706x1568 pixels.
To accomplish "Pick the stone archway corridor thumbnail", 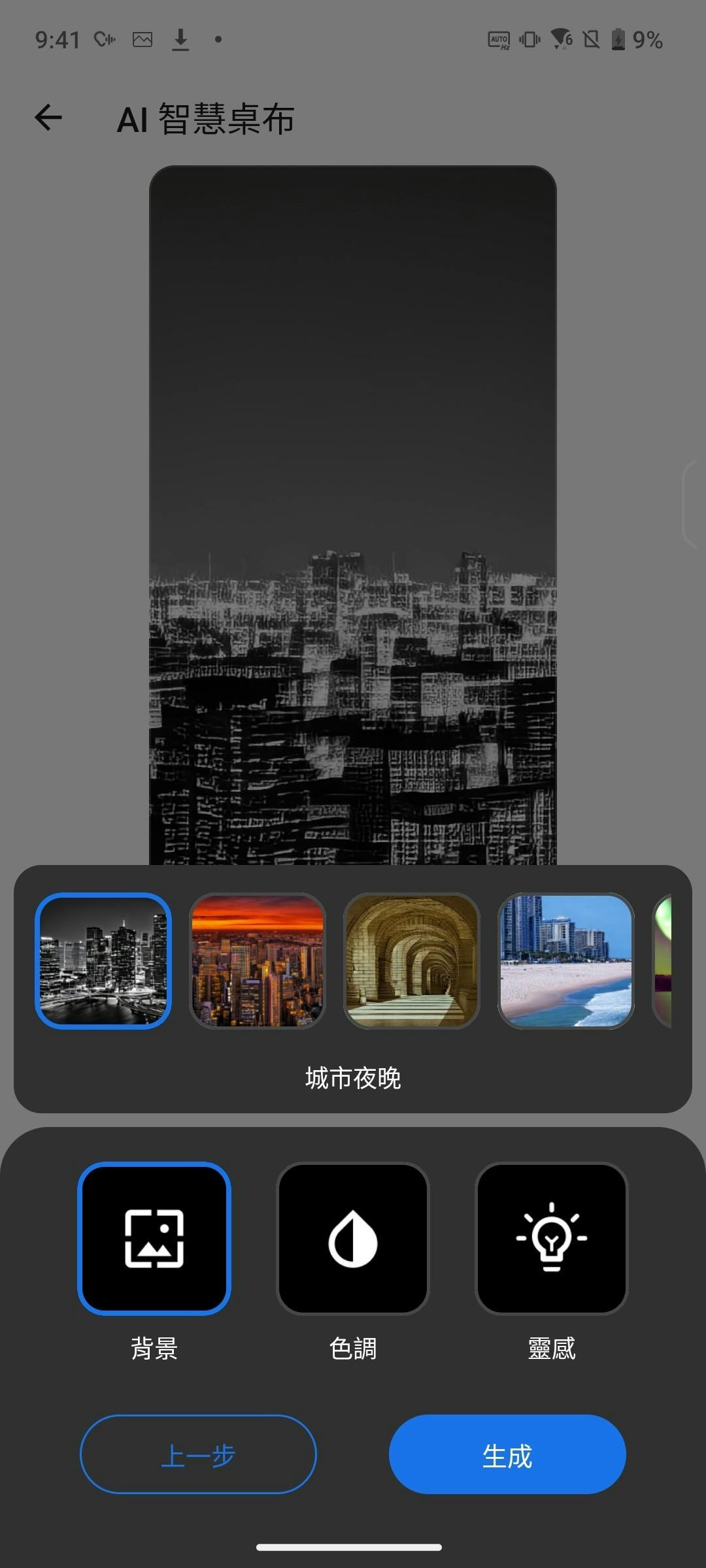I will tap(412, 960).
